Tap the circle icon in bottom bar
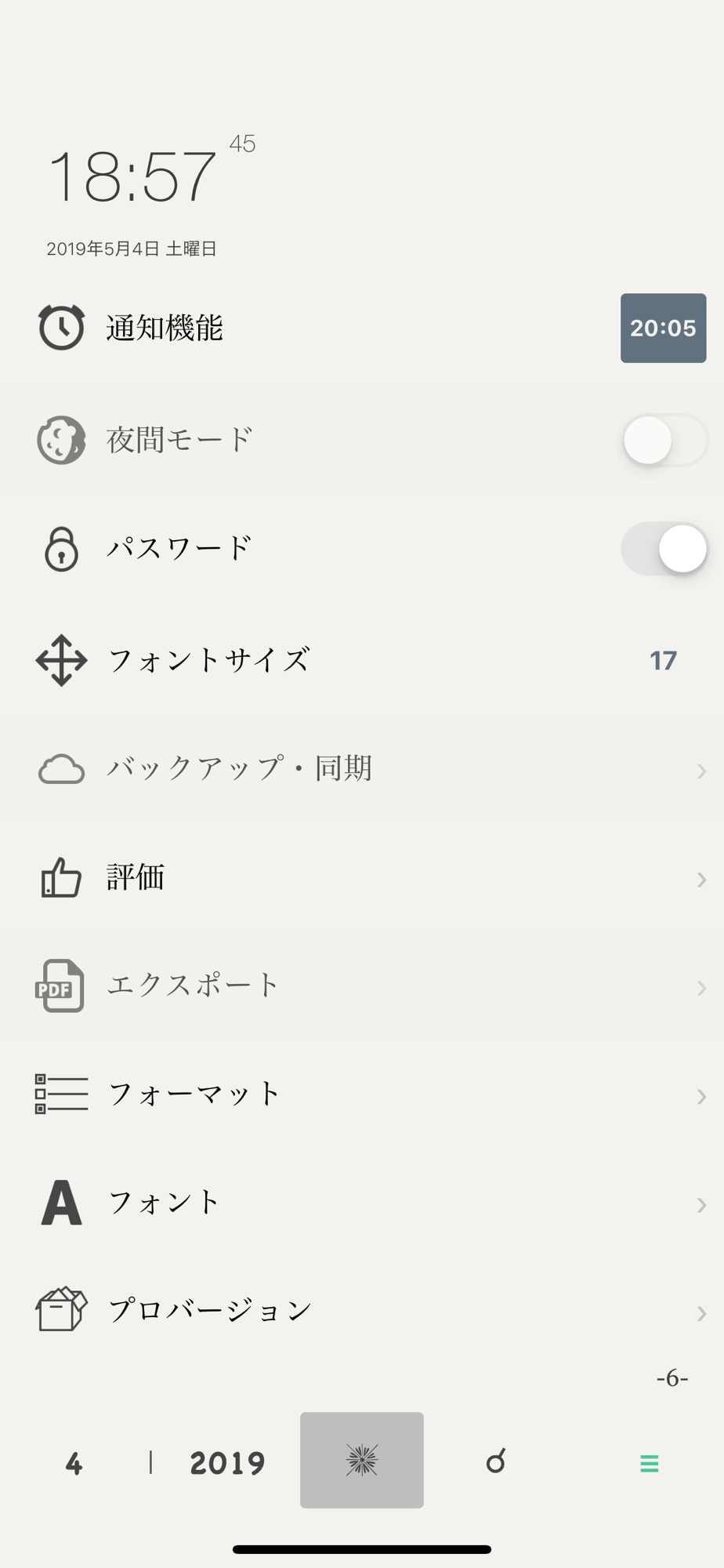724x1568 pixels. 496,1461
